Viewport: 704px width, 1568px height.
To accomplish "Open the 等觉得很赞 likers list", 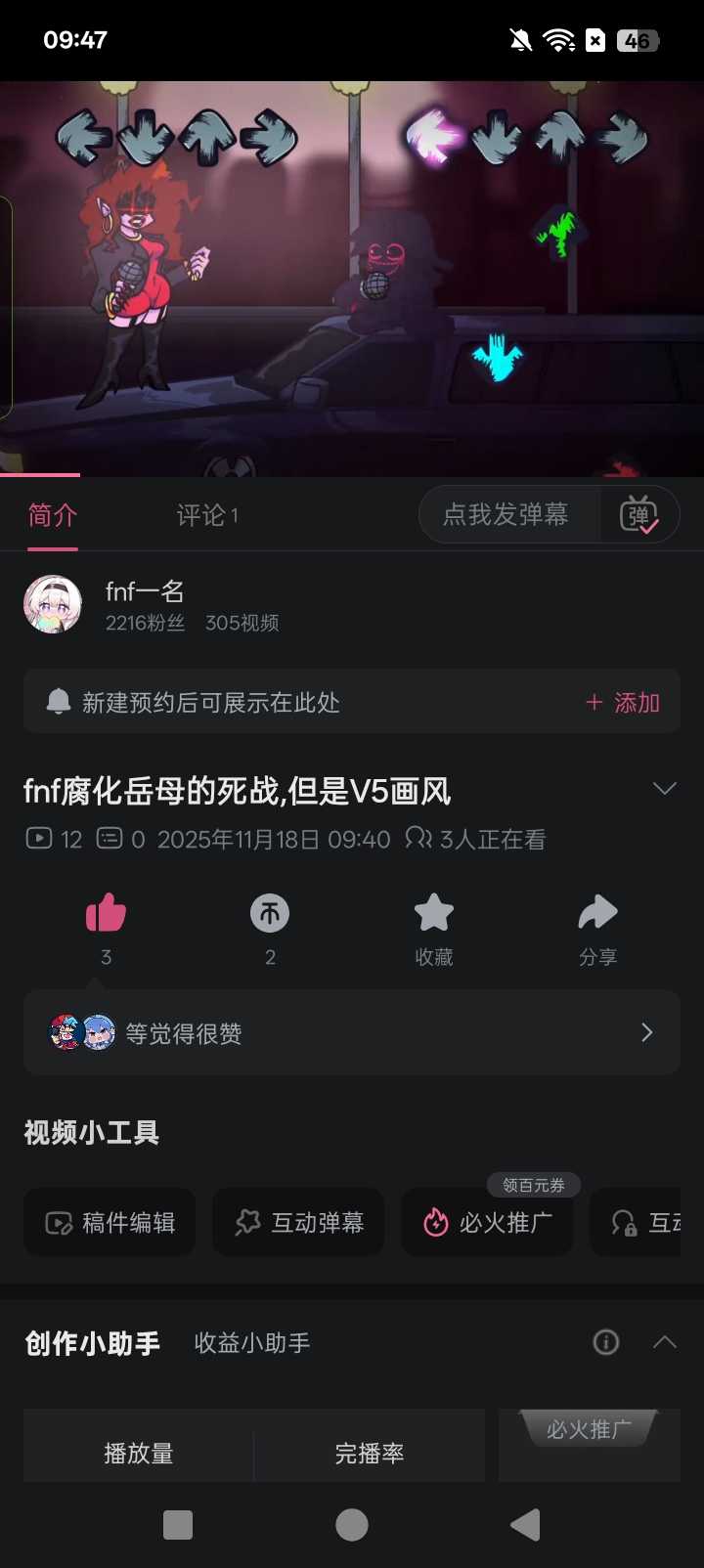I will tap(352, 1033).
